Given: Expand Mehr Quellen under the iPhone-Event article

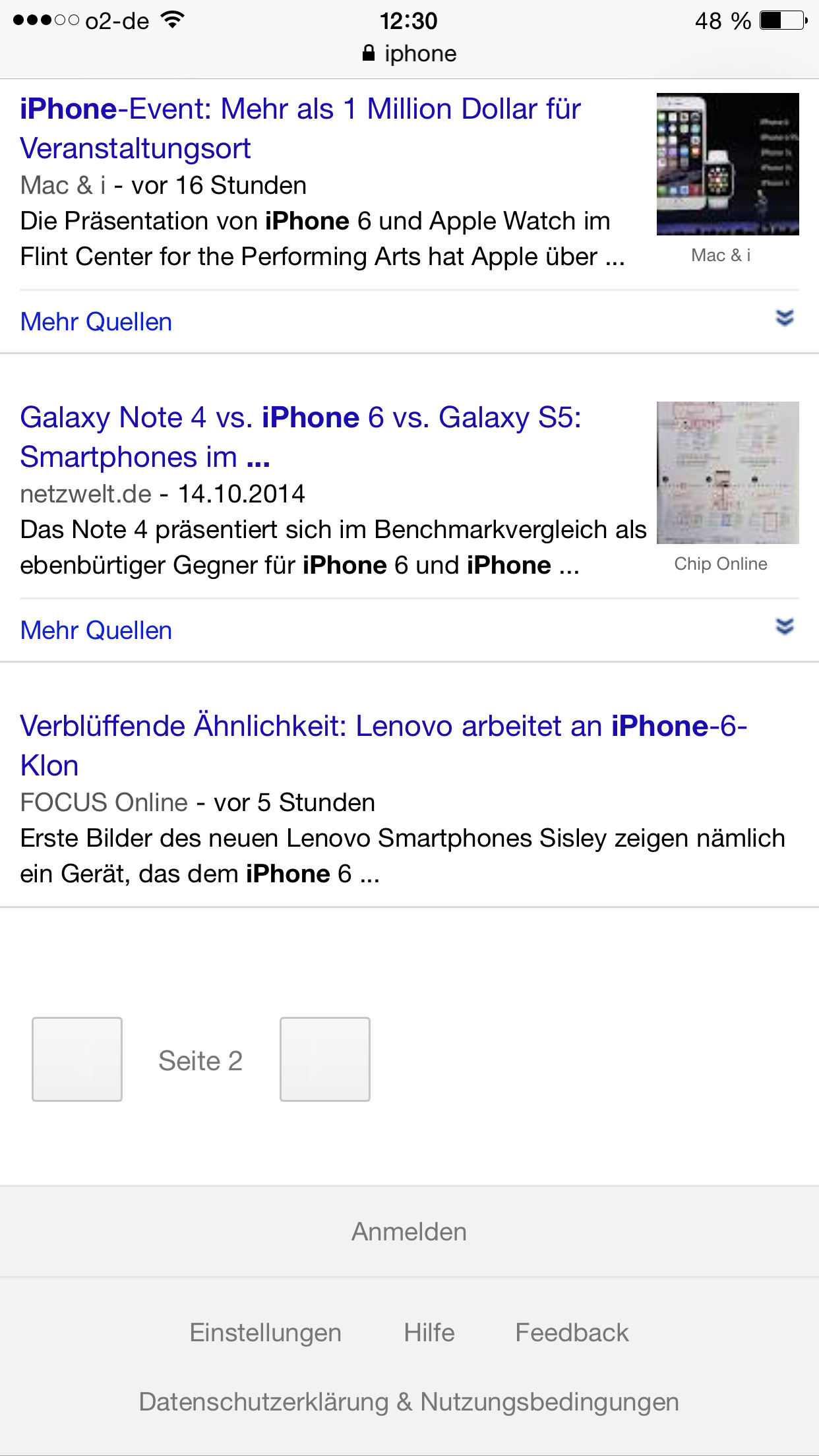Looking at the screenshot, I should 409,322.
